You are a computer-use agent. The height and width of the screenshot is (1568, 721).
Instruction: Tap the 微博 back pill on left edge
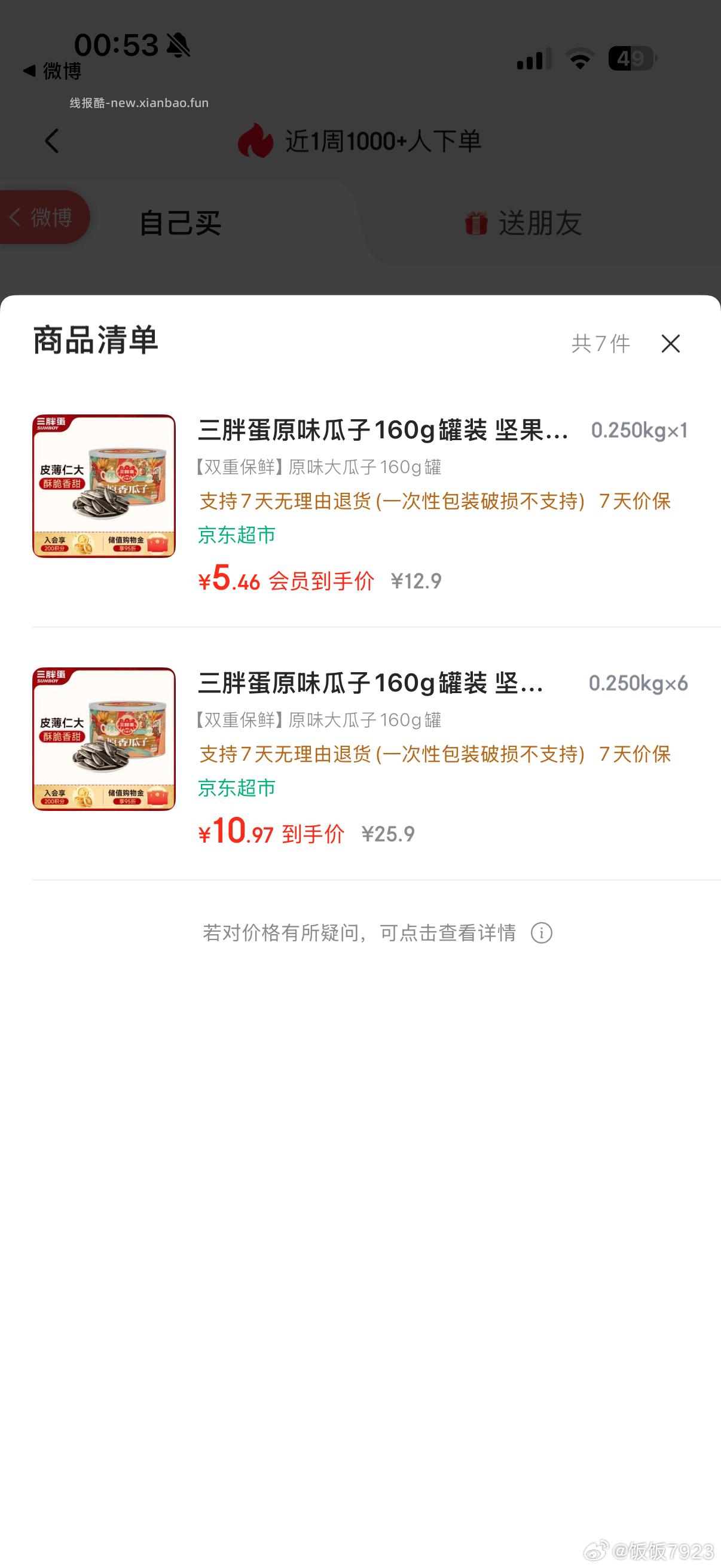(x=42, y=217)
